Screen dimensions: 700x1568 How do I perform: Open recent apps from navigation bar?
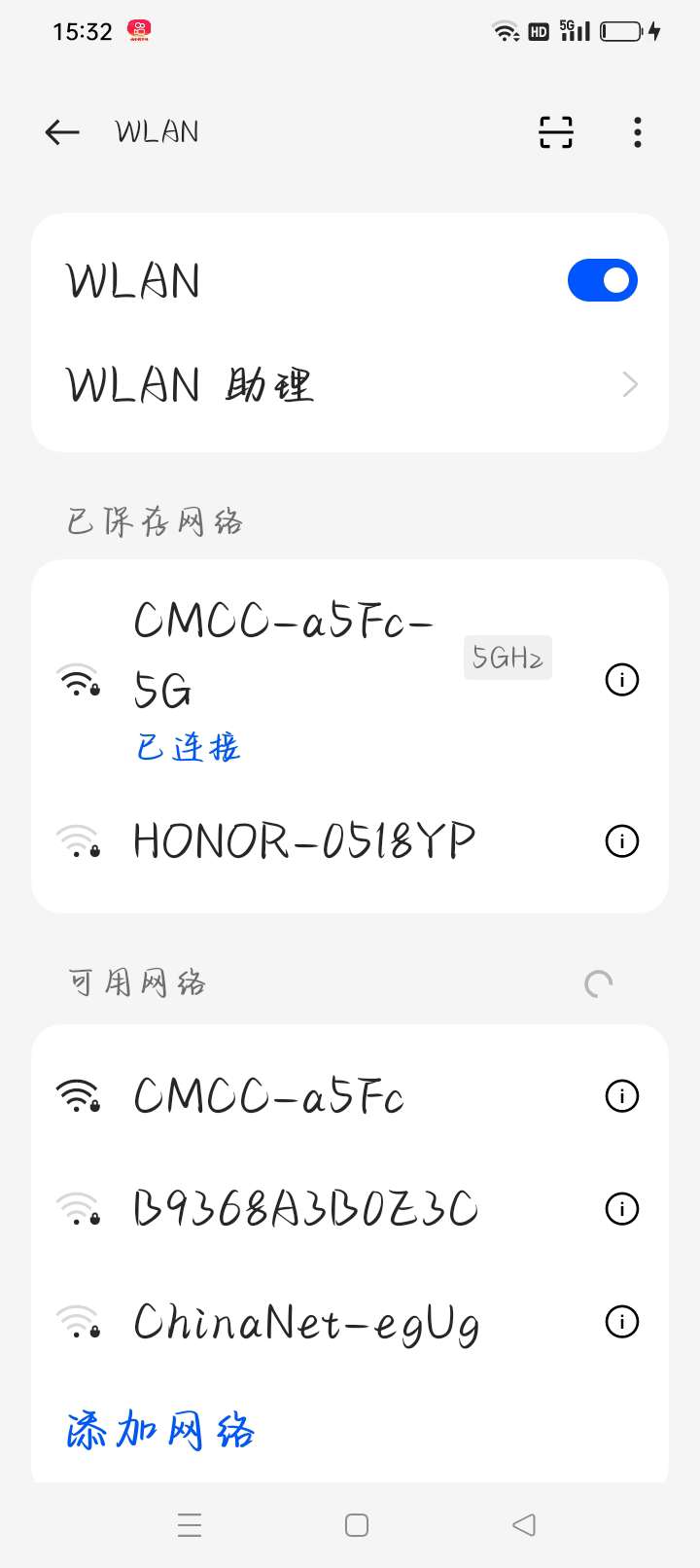(x=190, y=1525)
